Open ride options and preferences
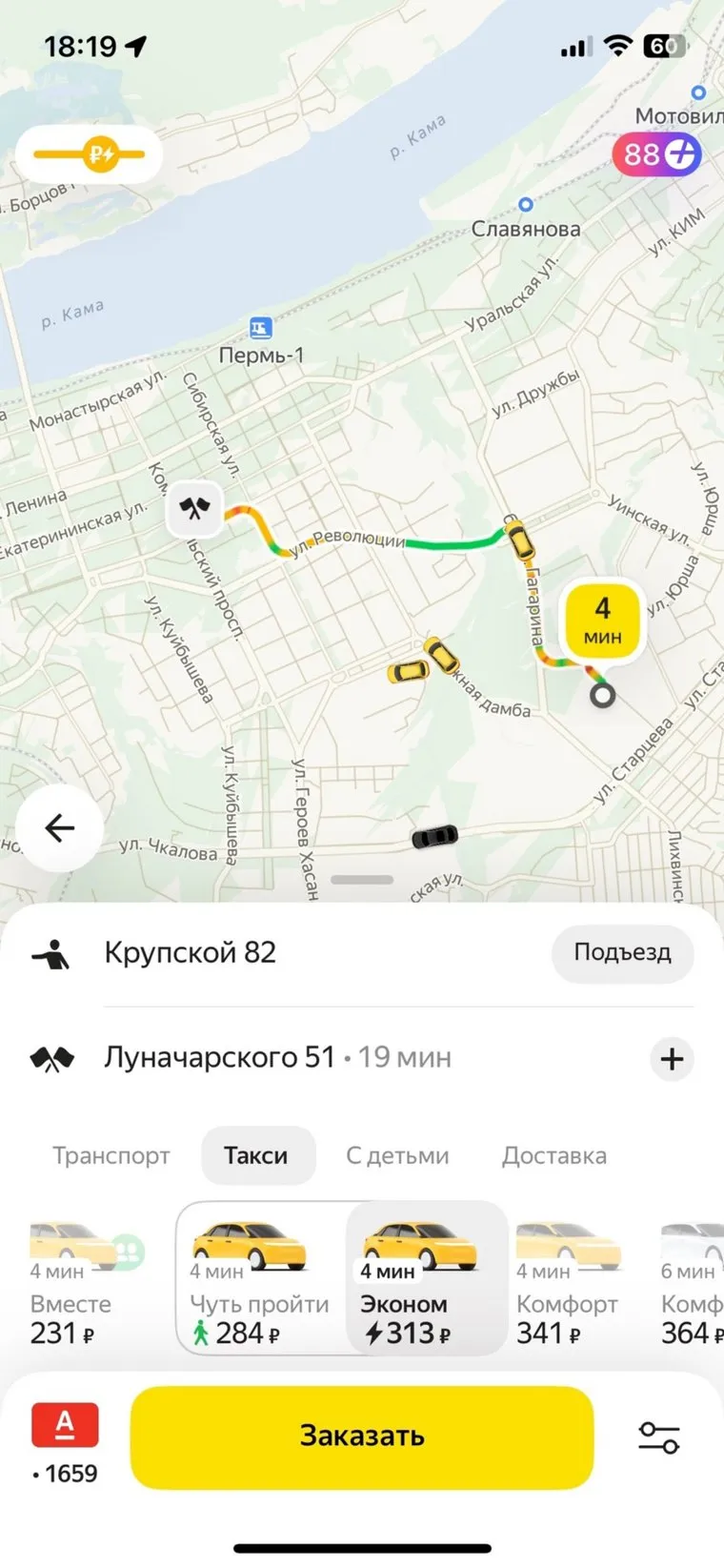 [x=658, y=1437]
